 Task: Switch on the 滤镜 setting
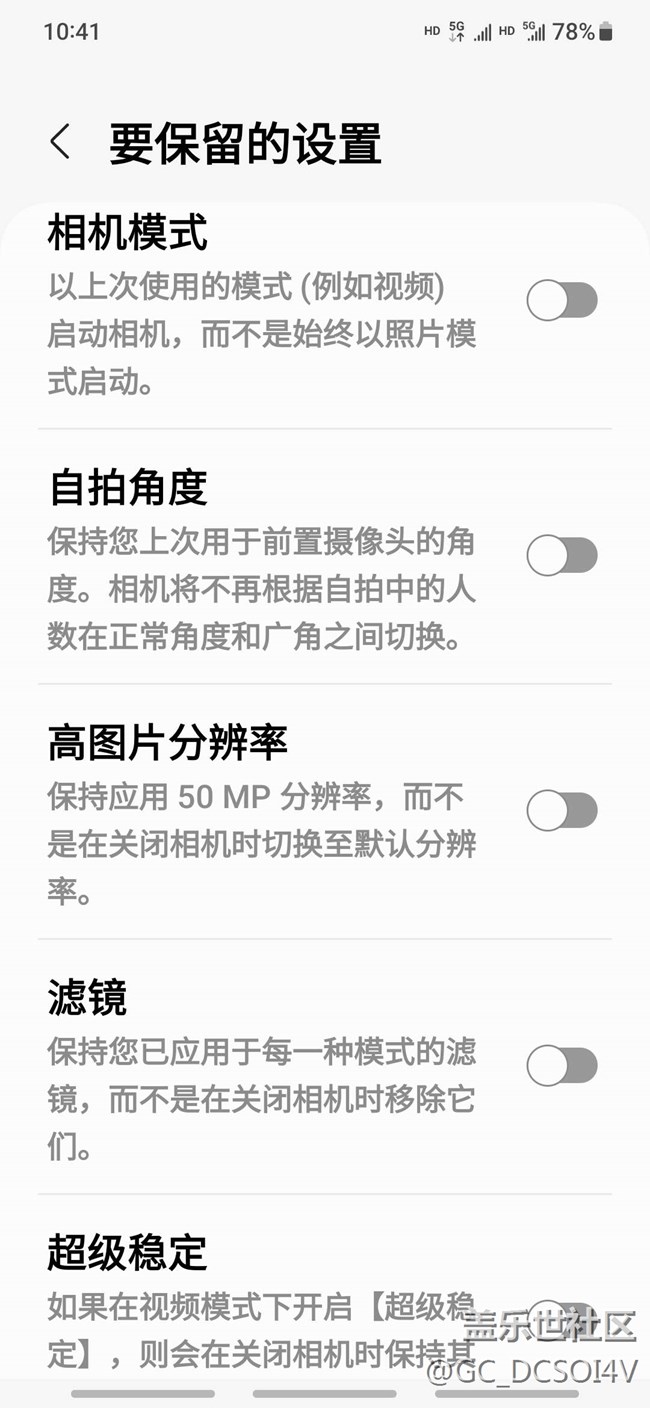(562, 1065)
